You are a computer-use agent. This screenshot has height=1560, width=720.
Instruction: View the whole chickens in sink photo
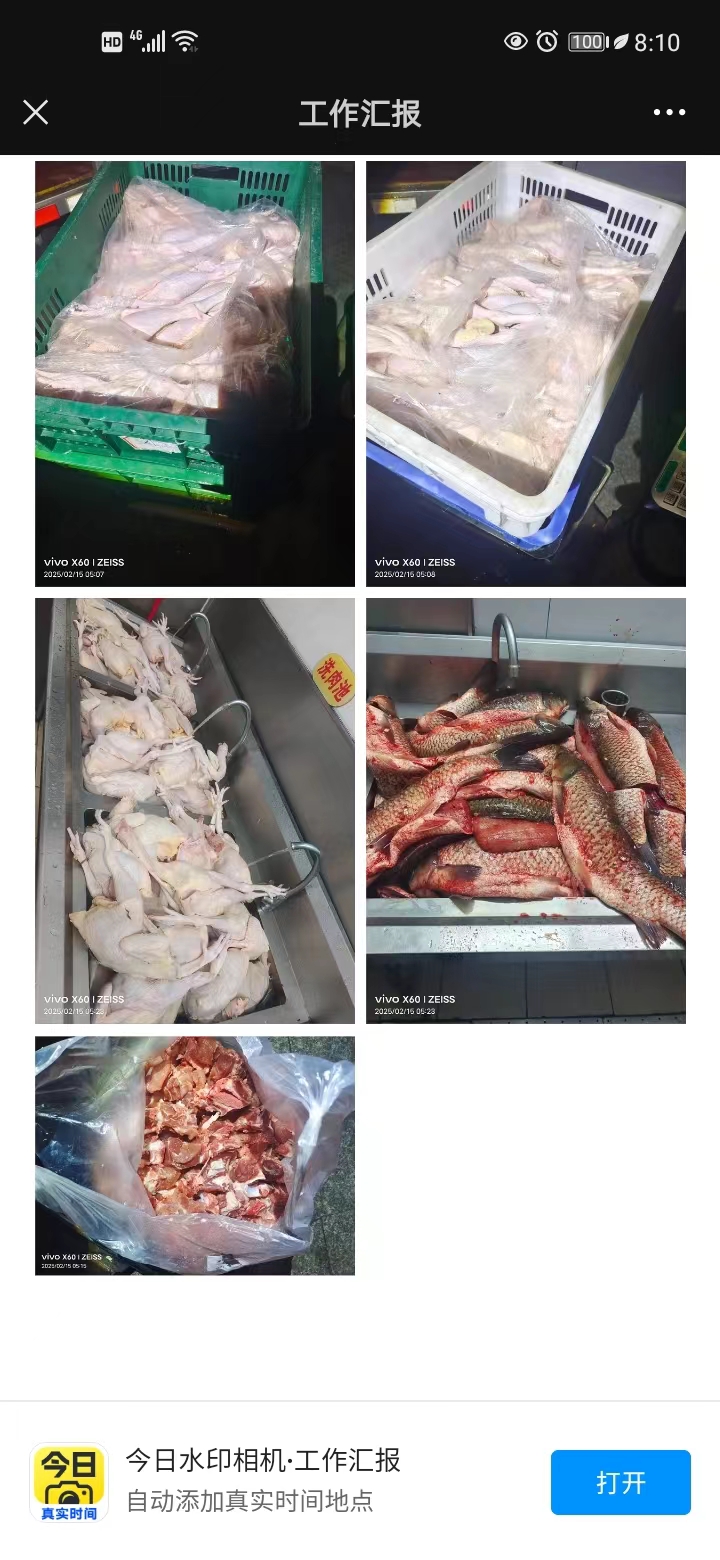click(195, 810)
